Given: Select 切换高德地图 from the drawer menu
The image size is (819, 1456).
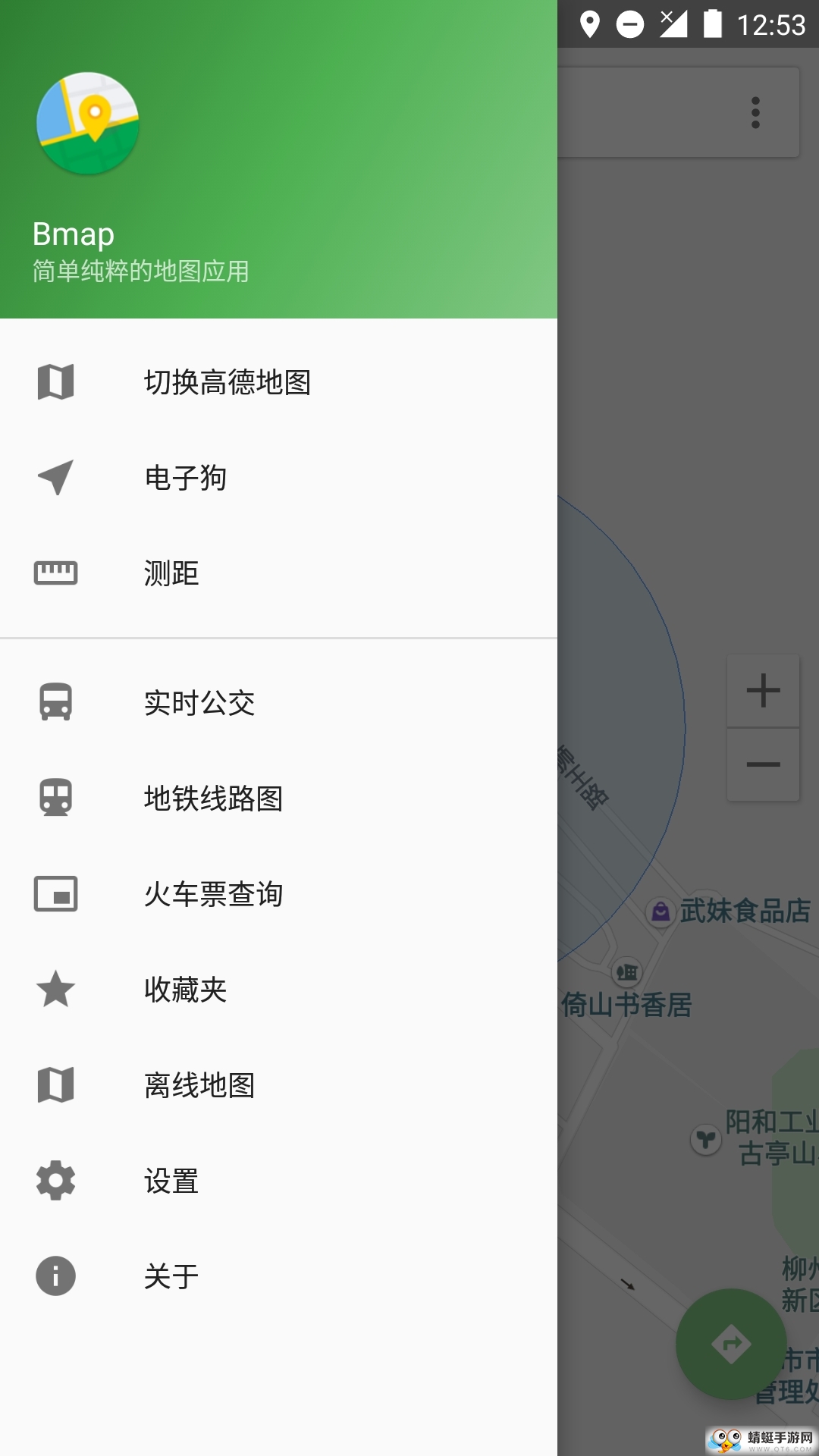Looking at the screenshot, I should point(229,383).
